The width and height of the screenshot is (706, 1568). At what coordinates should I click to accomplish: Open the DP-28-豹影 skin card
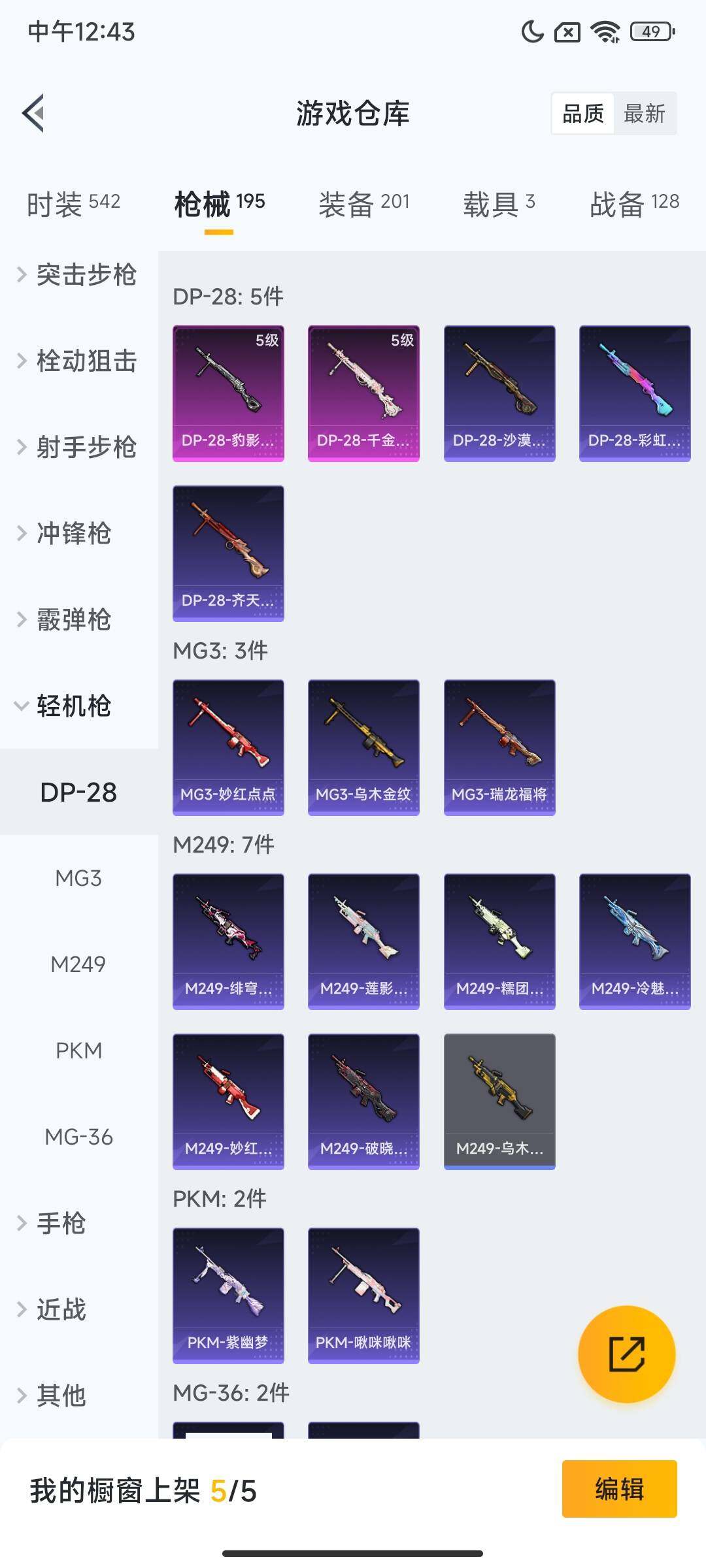click(x=228, y=393)
